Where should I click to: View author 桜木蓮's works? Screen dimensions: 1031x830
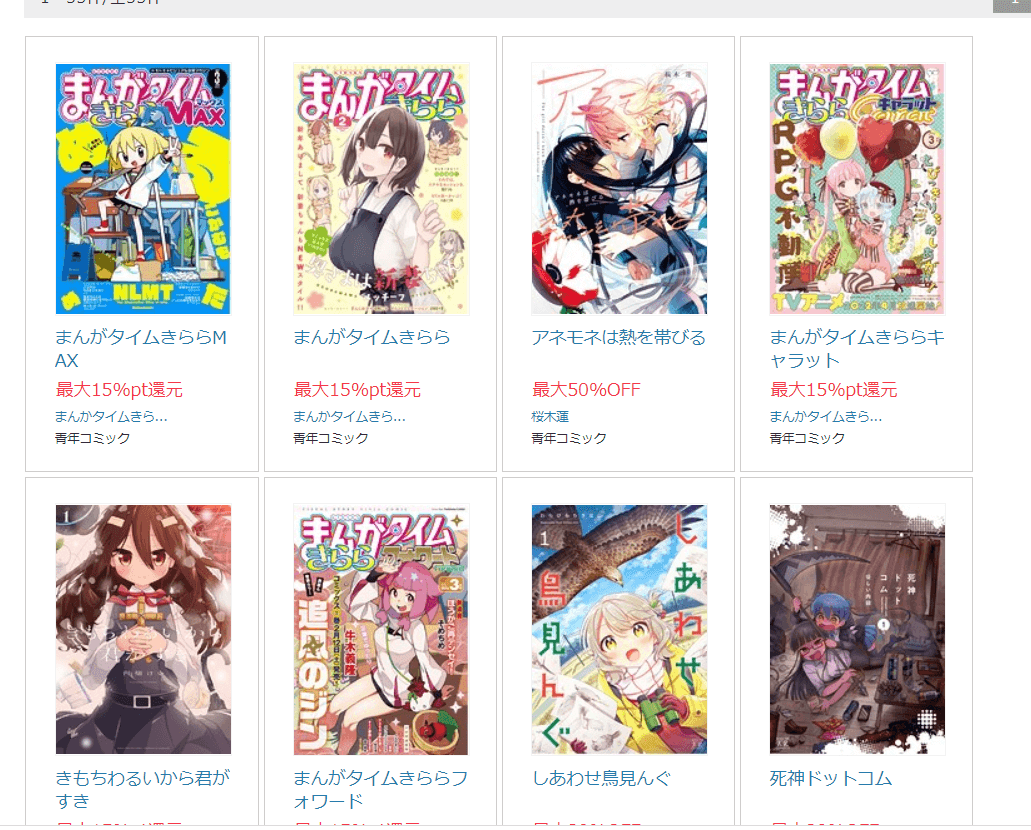pyautogui.click(x=550, y=416)
